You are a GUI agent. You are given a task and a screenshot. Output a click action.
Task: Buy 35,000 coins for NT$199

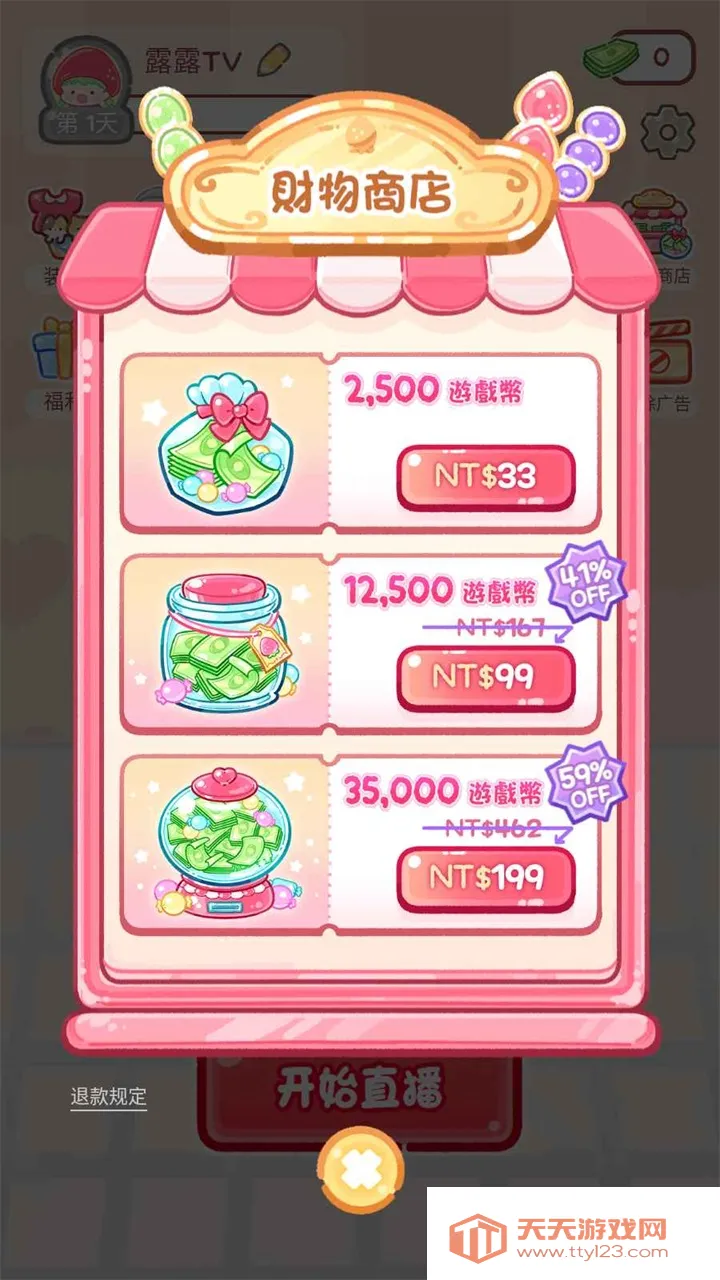tap(486, 878)
